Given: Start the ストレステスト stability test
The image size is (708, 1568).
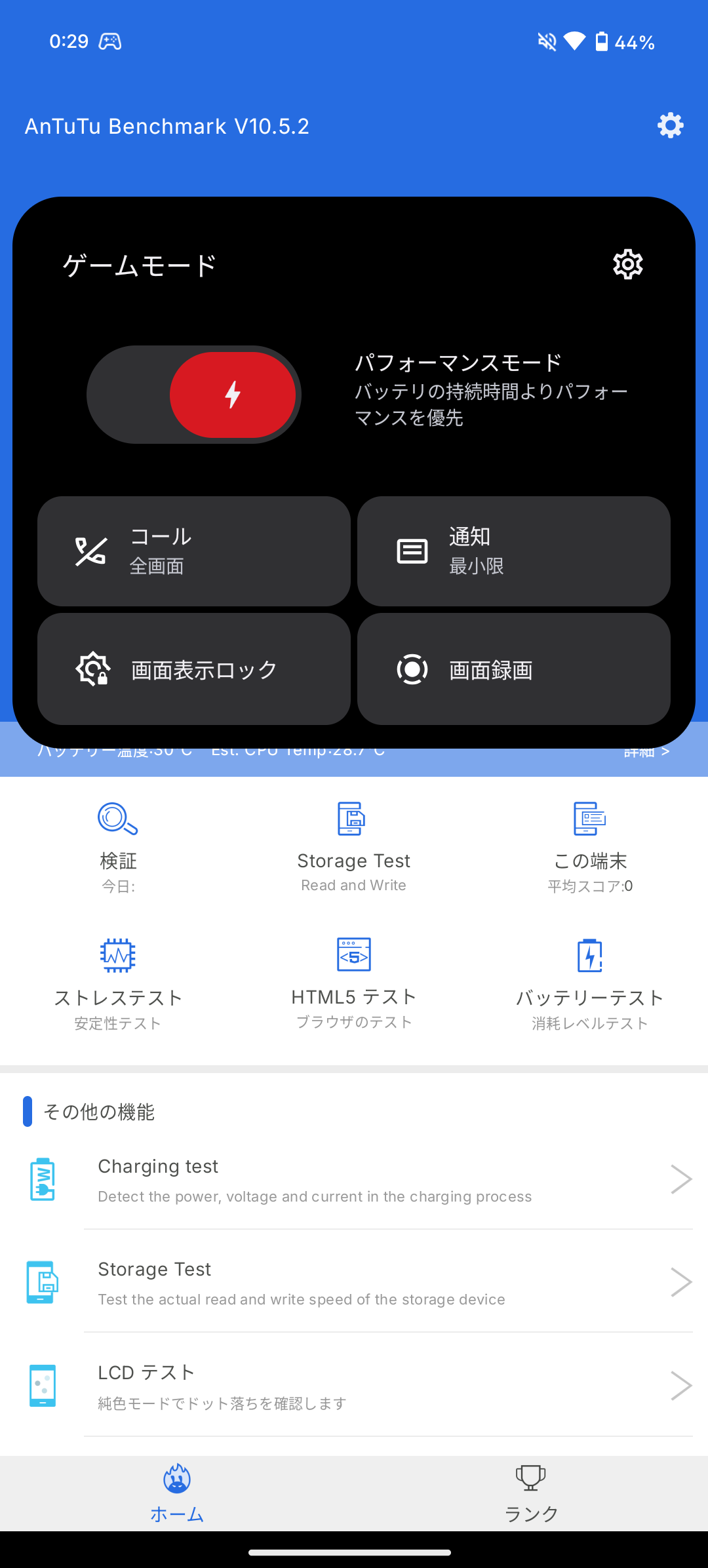Looking at the screenshot, I should pos(118,983).
